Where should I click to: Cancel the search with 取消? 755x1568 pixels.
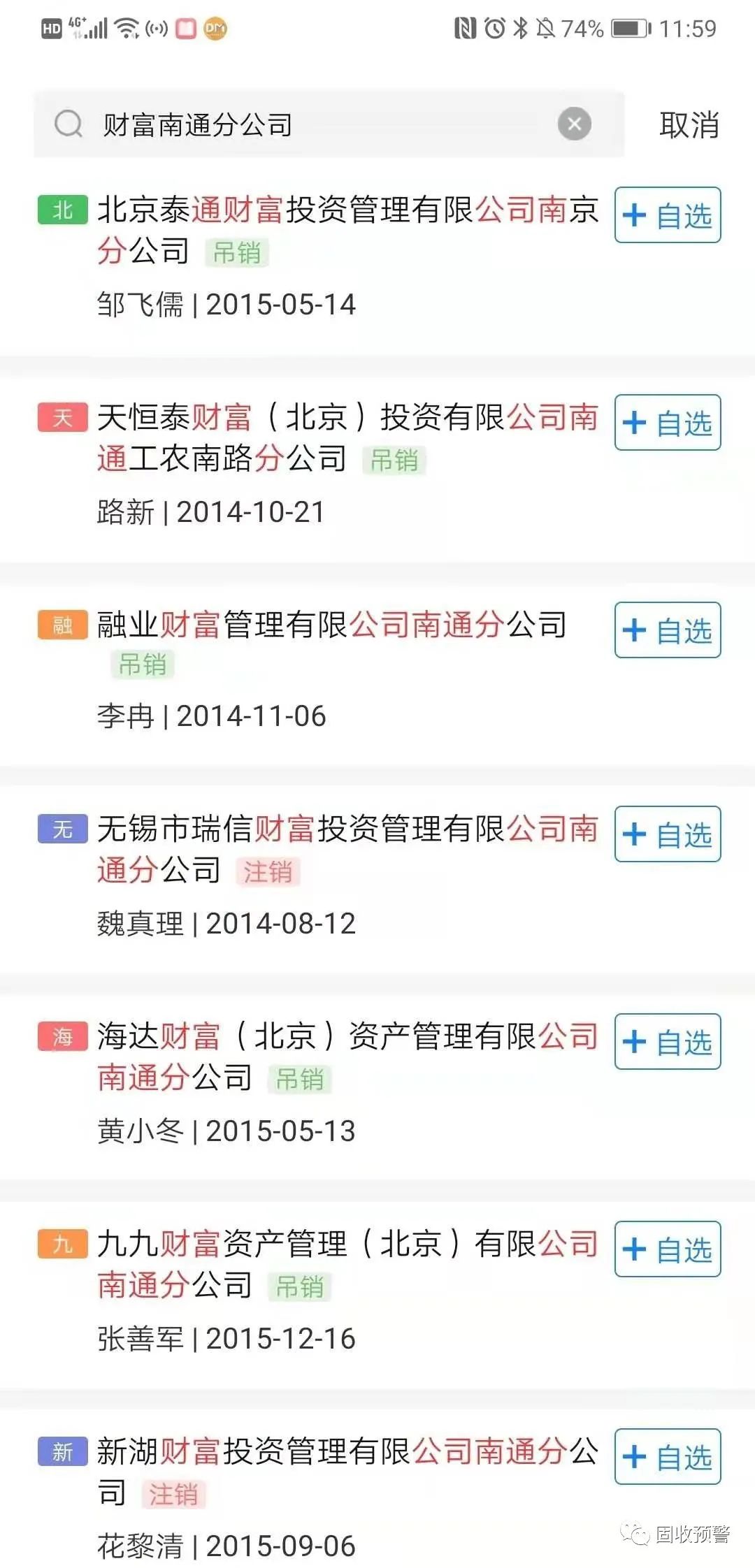[x=689, y=125]
